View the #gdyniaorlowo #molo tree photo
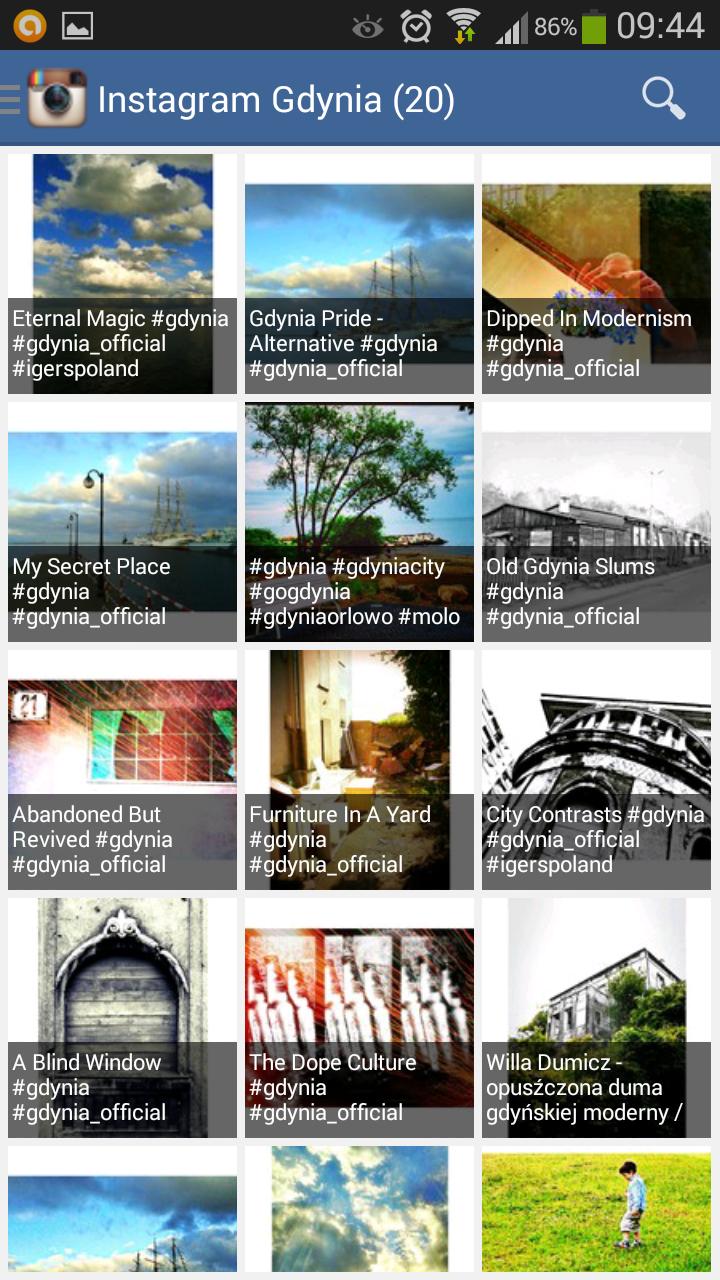This screenshot has width=720, height=1280. pyautogui.click(x=359, y=521)
